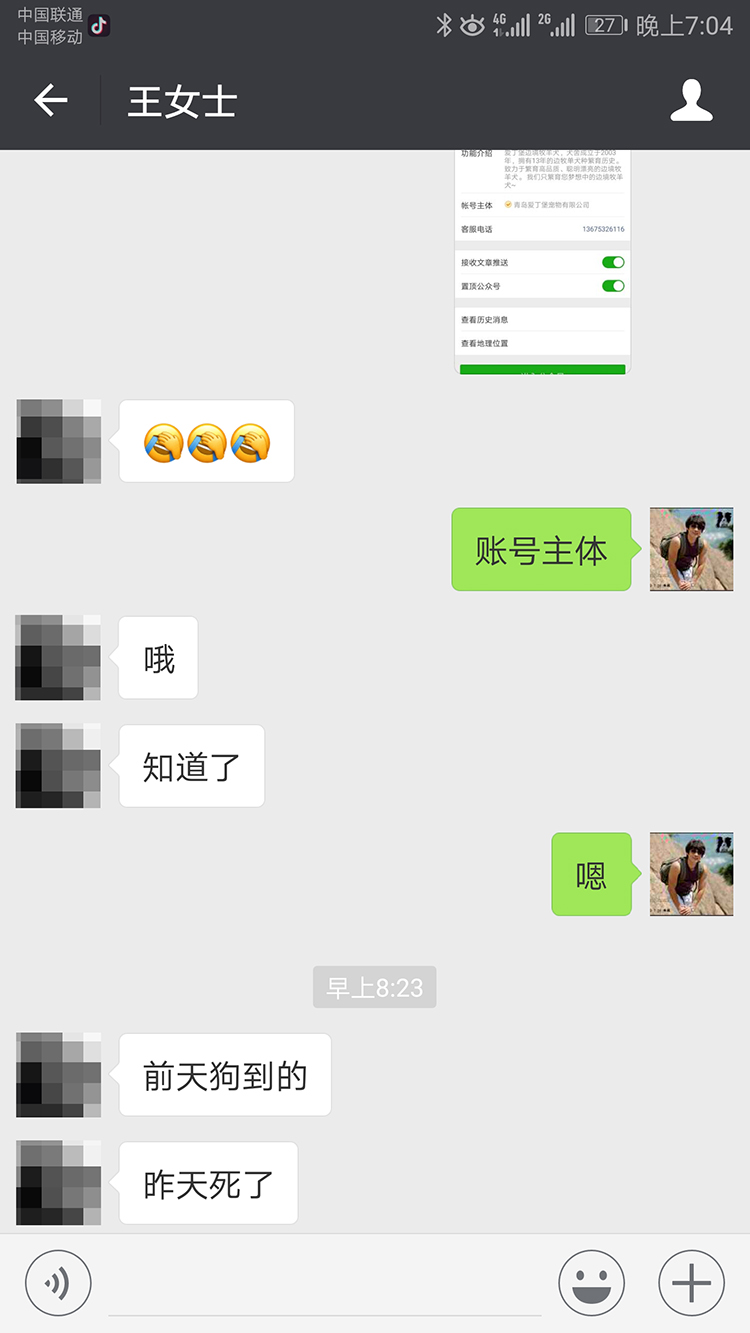Open the plus attachments menu
Image resolution: width=750 pixels, height=1333 pixels.
click(691, 1283)
